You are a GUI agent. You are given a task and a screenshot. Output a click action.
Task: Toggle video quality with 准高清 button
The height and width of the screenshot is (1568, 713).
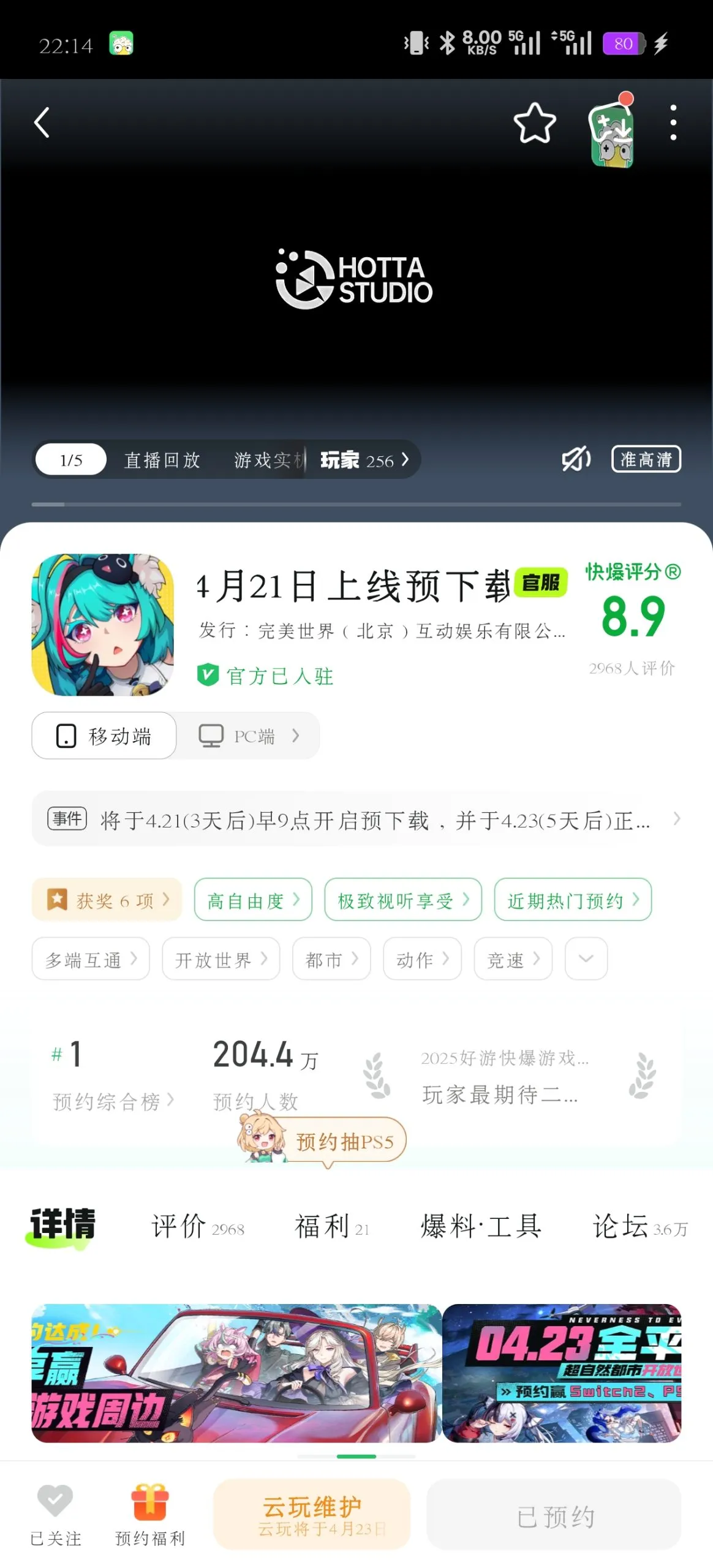pyautogui.click(x=646, y=459)
